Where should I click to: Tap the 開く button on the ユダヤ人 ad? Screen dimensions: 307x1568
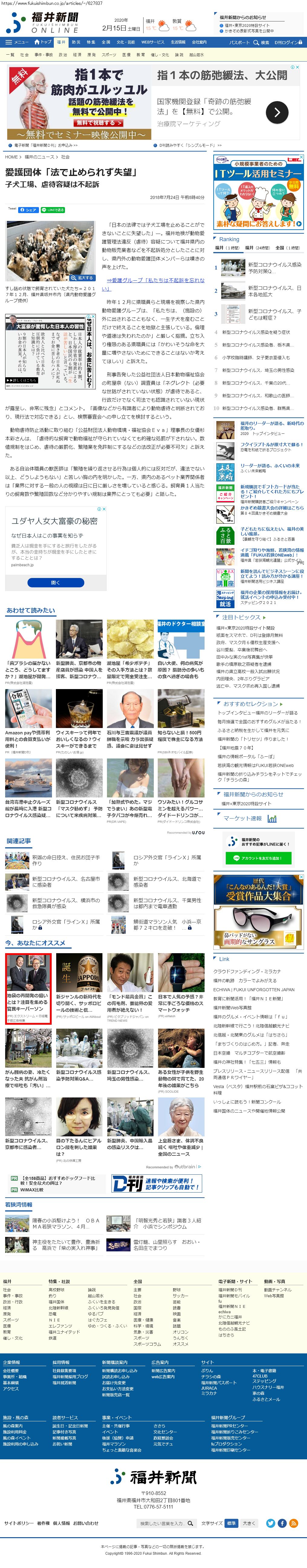pyautogui.click(x=55, y=583)
